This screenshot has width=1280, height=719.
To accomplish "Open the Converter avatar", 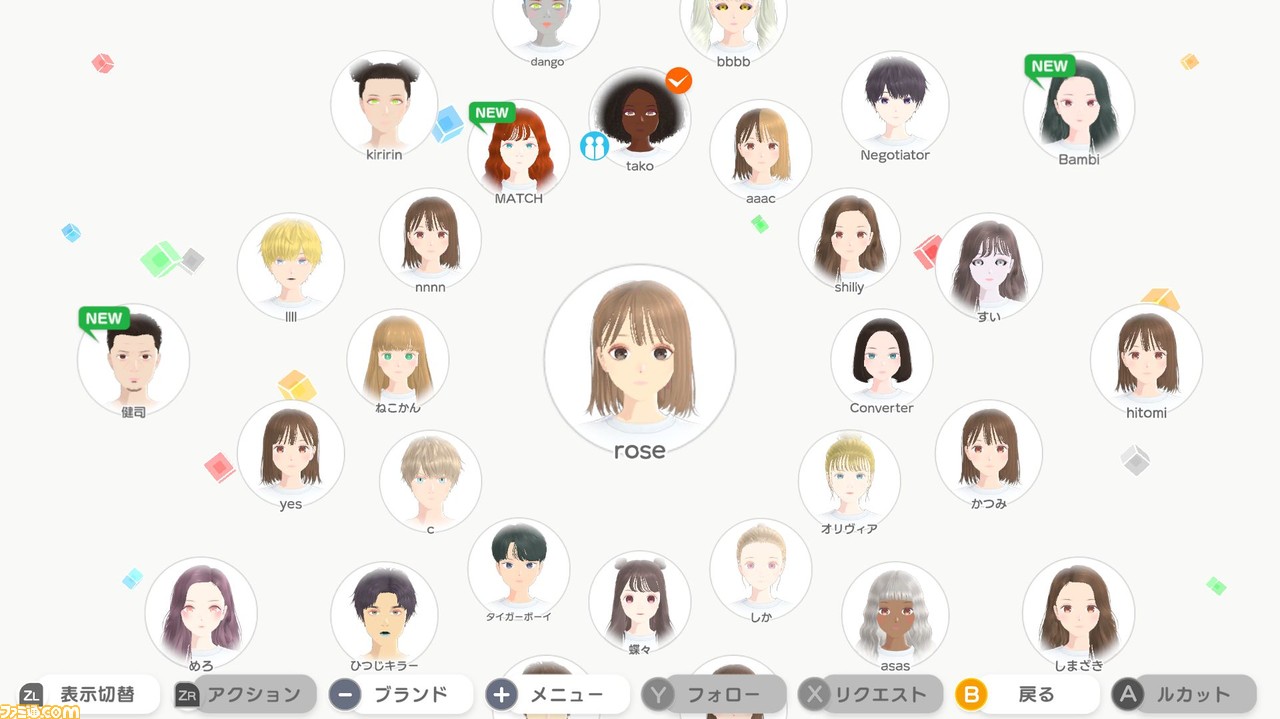I will point(882,358).
